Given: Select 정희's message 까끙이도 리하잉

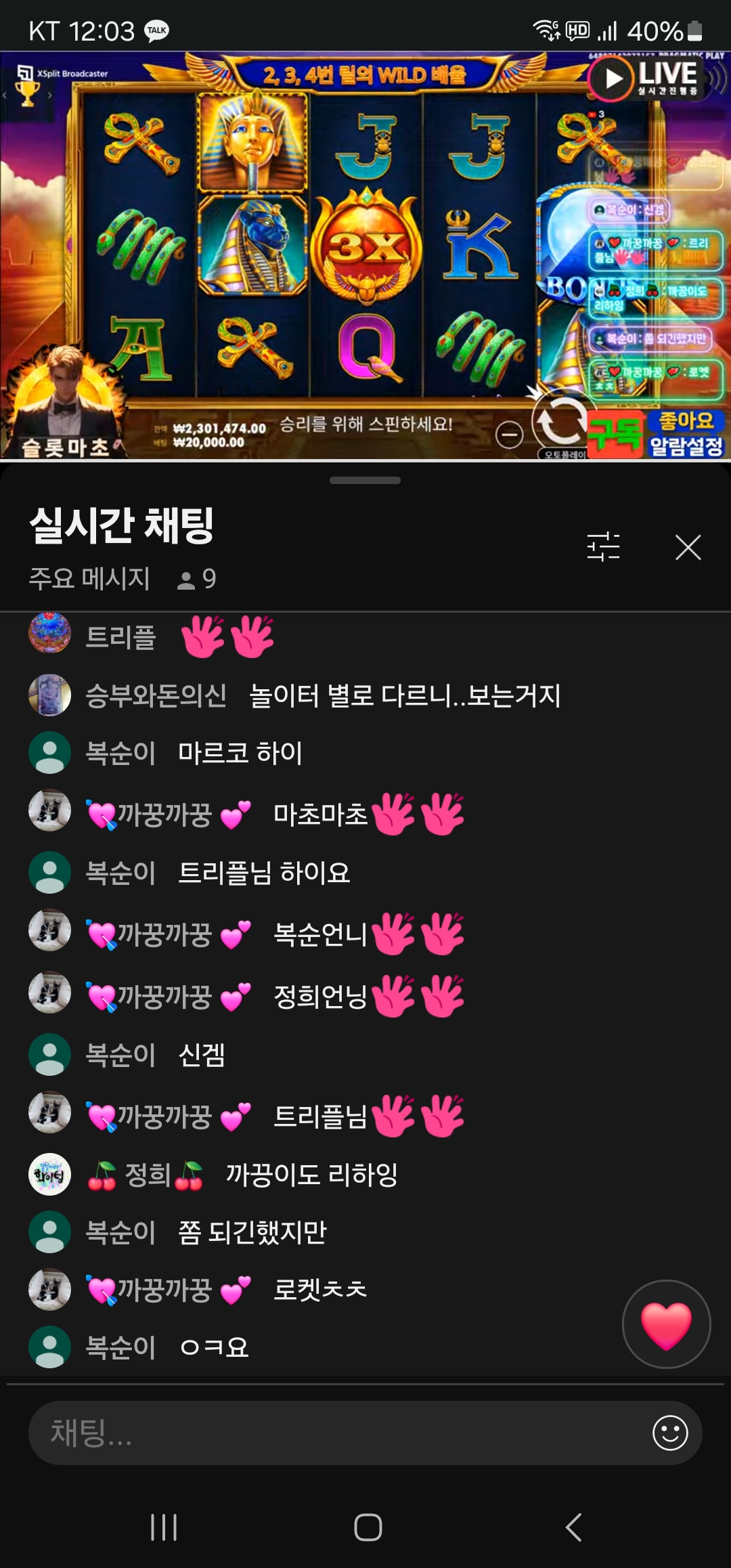Looking at the screenshot, I should click(x=311, y=1175).
